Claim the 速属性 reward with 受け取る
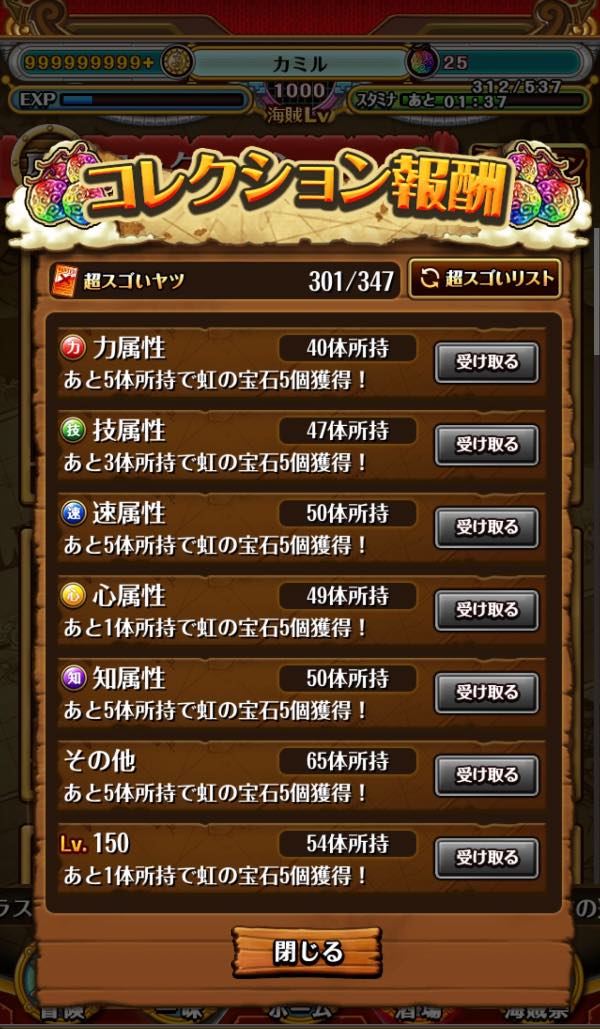 pyautogui.click(x=487, y=527)
